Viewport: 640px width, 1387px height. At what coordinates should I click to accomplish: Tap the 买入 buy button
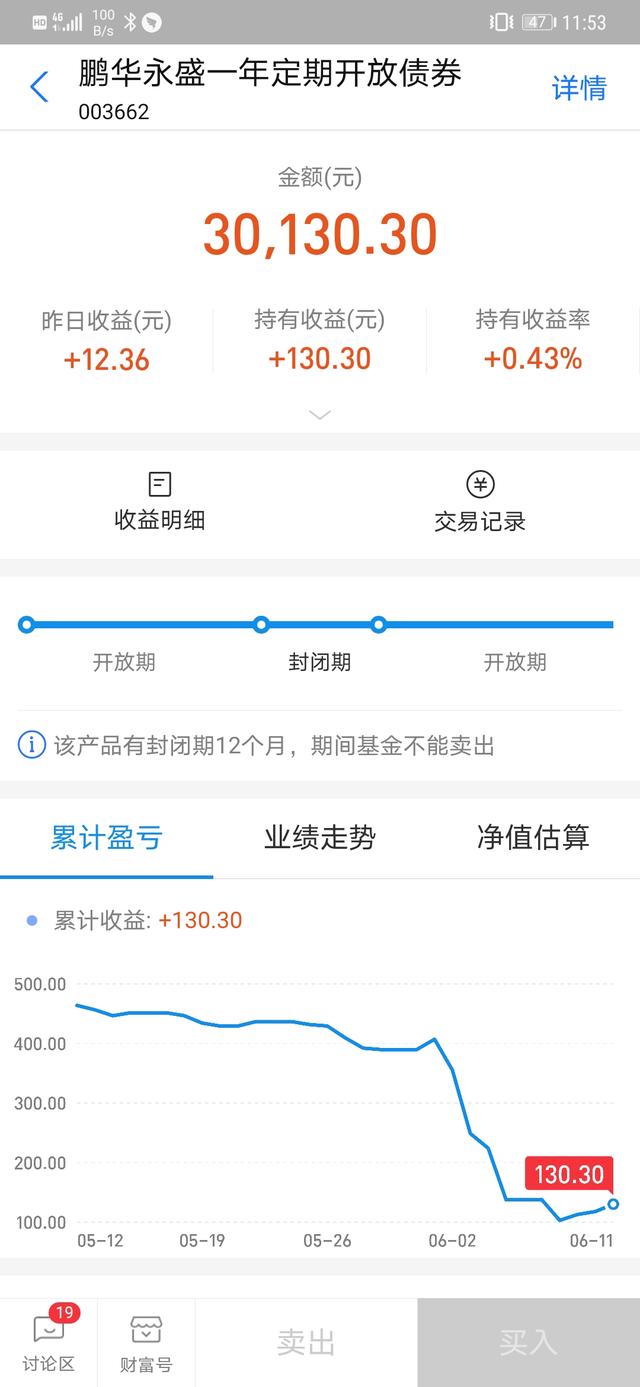pyautogui.click(x=528, y=1342)
